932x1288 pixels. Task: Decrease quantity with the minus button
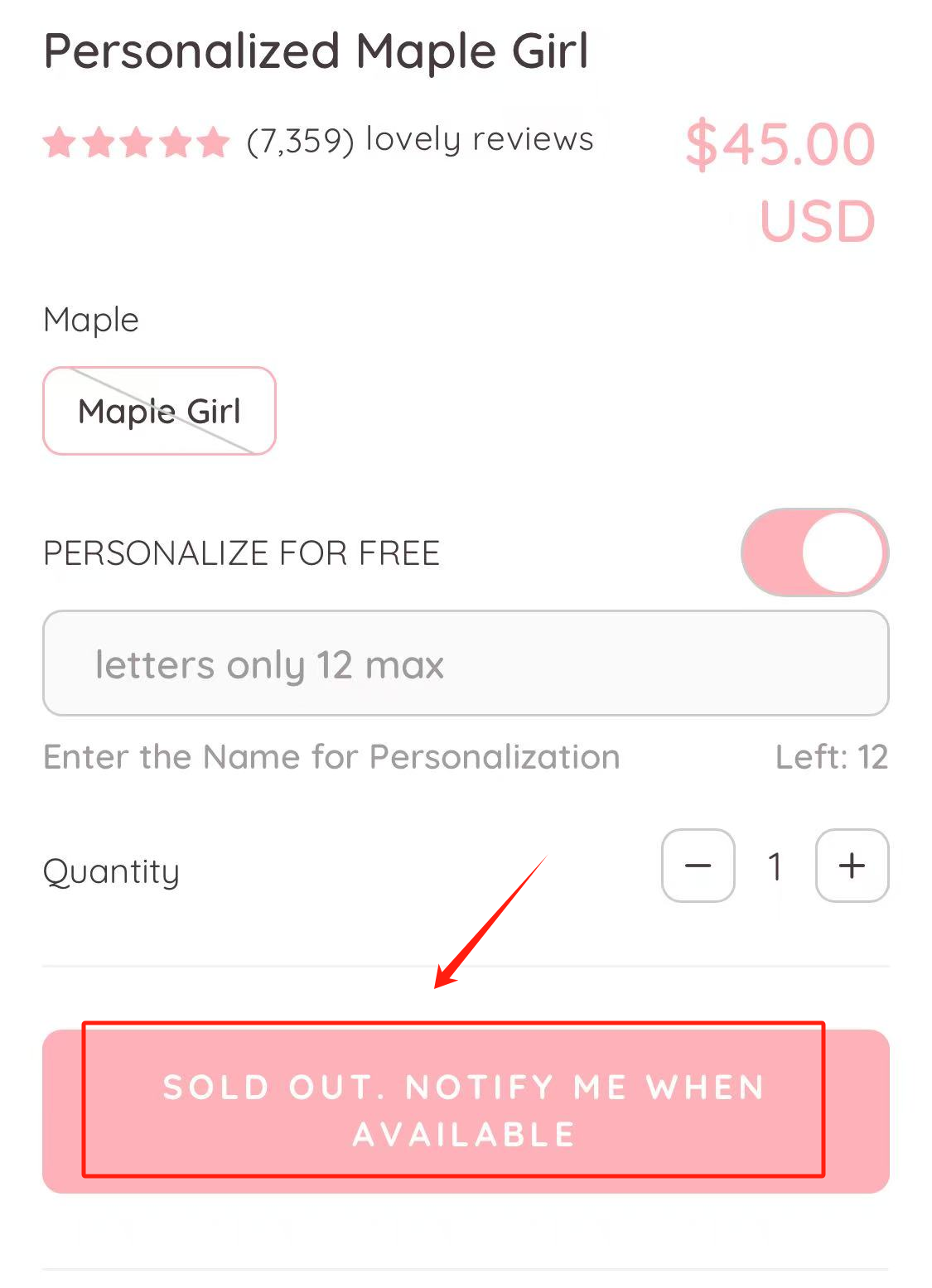coord(698,866)
